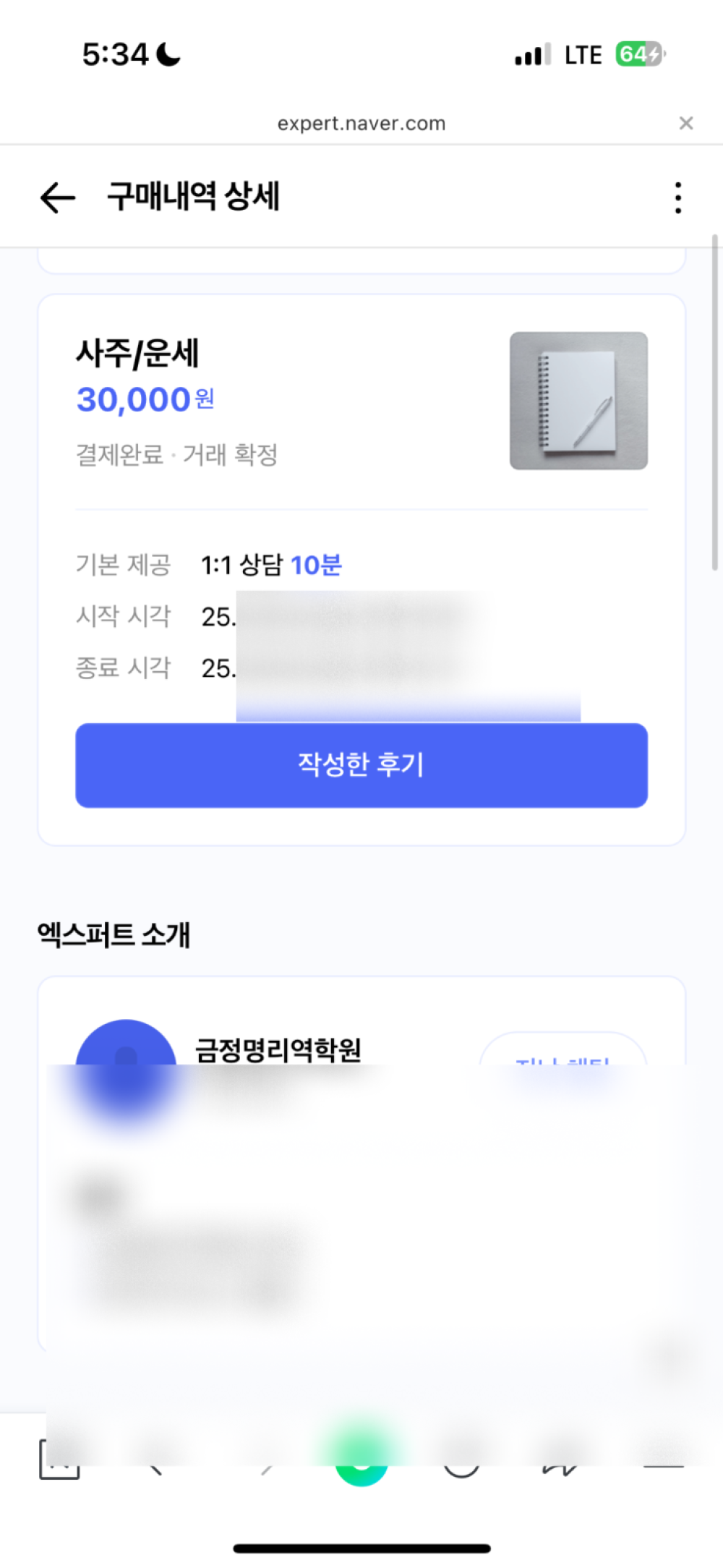This screenshot has height=1568, width=723.
Task: Go back from 구매내역 상세
Action: click(58, 197)
